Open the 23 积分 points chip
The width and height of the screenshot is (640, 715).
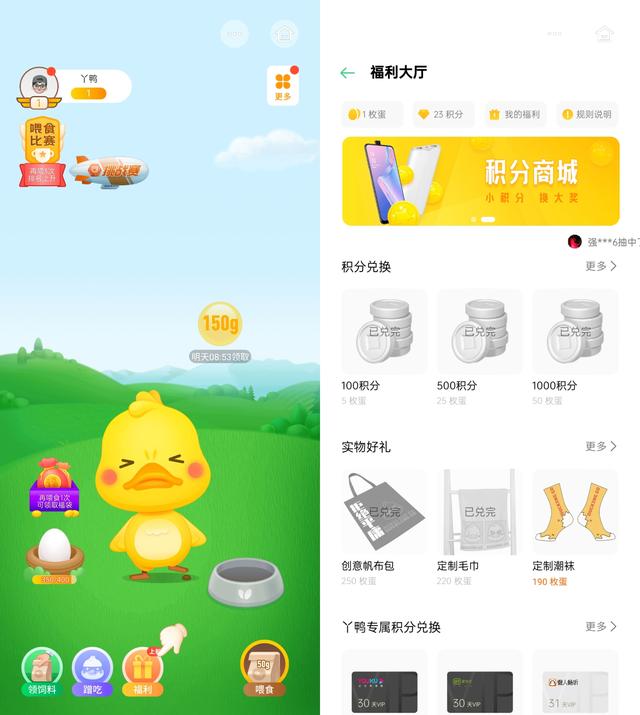click(x=441, y=115)
